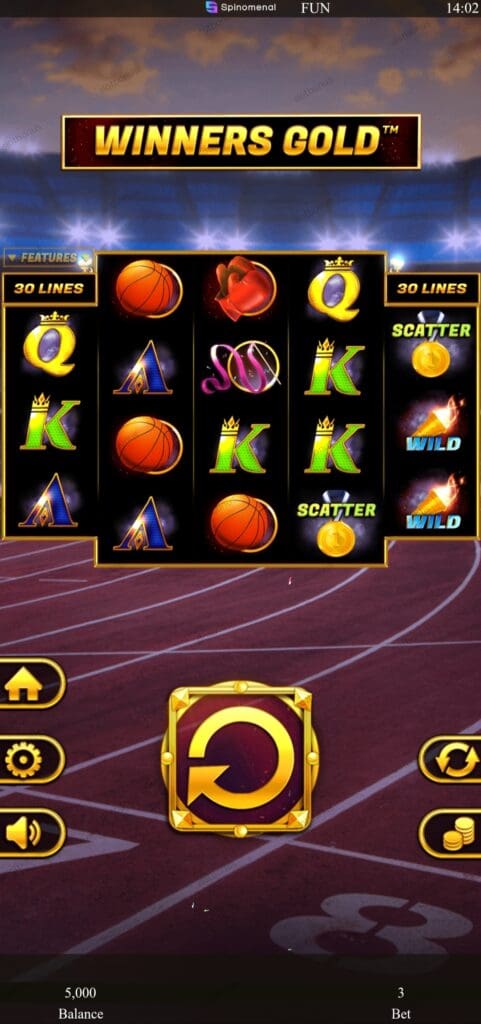The width and height of the screenshot is (481, 1024).
Task: Open the settings gear
Action: (x=28, y=760)
